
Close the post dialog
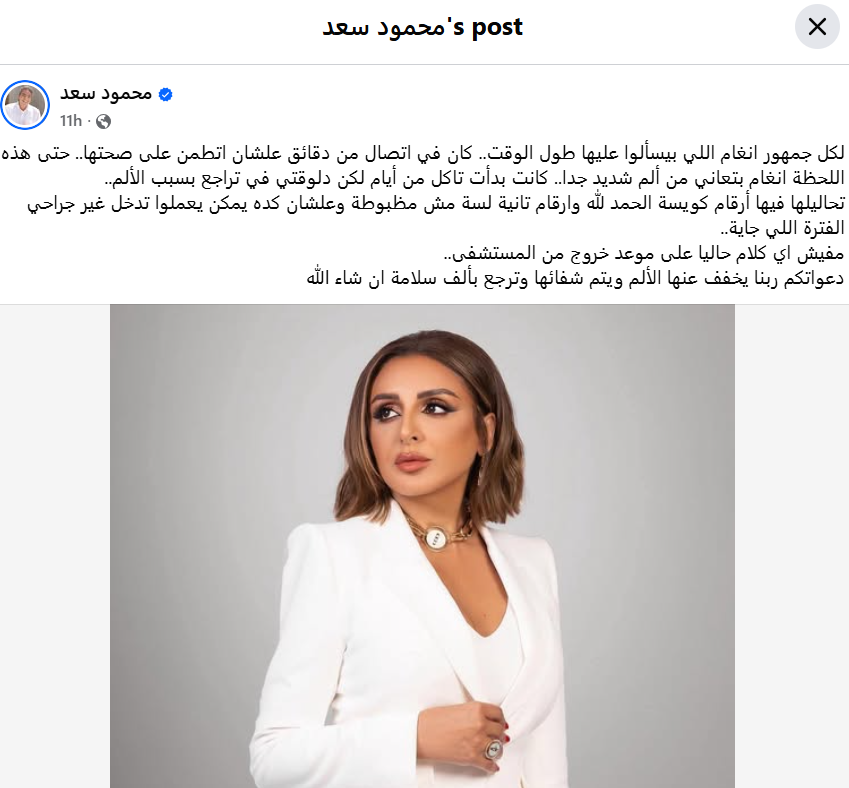tap(816, 27)
